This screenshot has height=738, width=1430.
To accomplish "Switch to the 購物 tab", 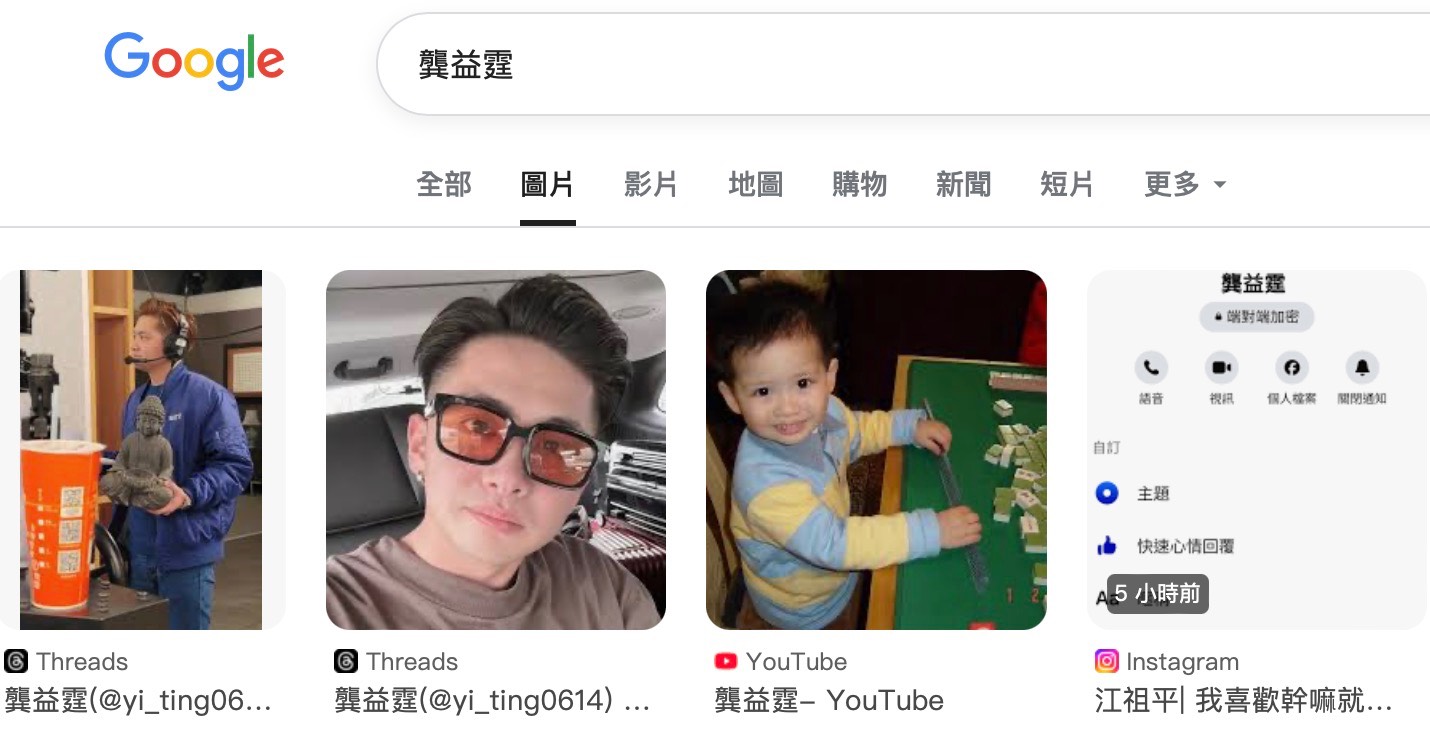I will [859, 185].
